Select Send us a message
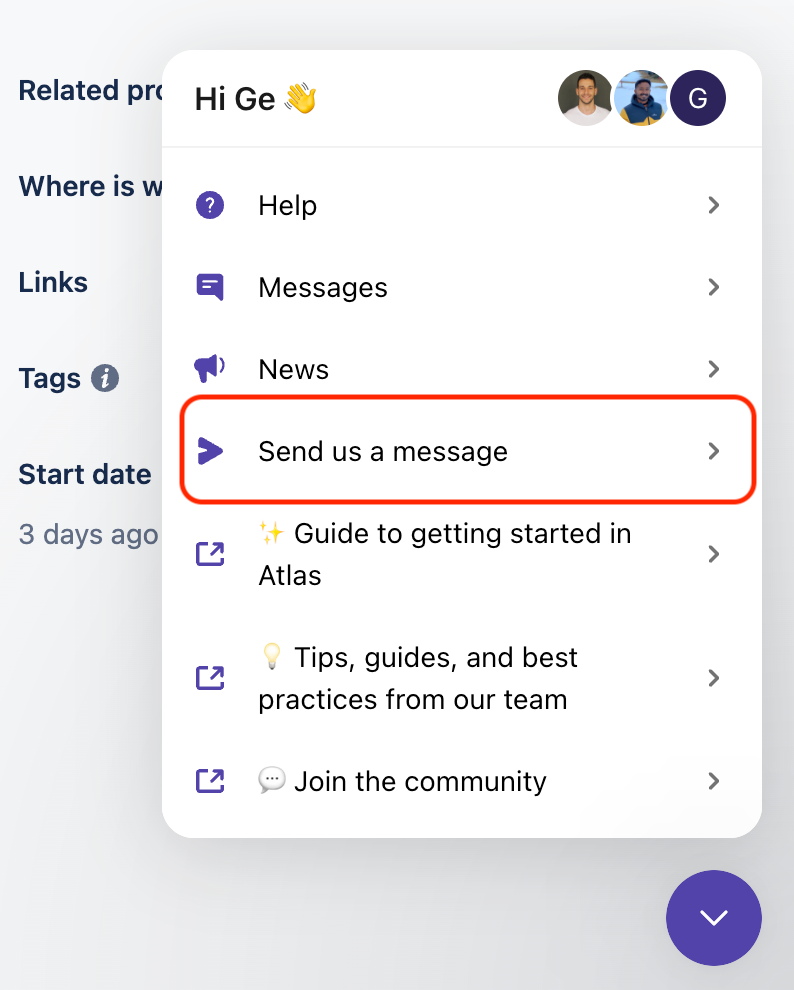 pyautogui.click(x=460, y=452)
